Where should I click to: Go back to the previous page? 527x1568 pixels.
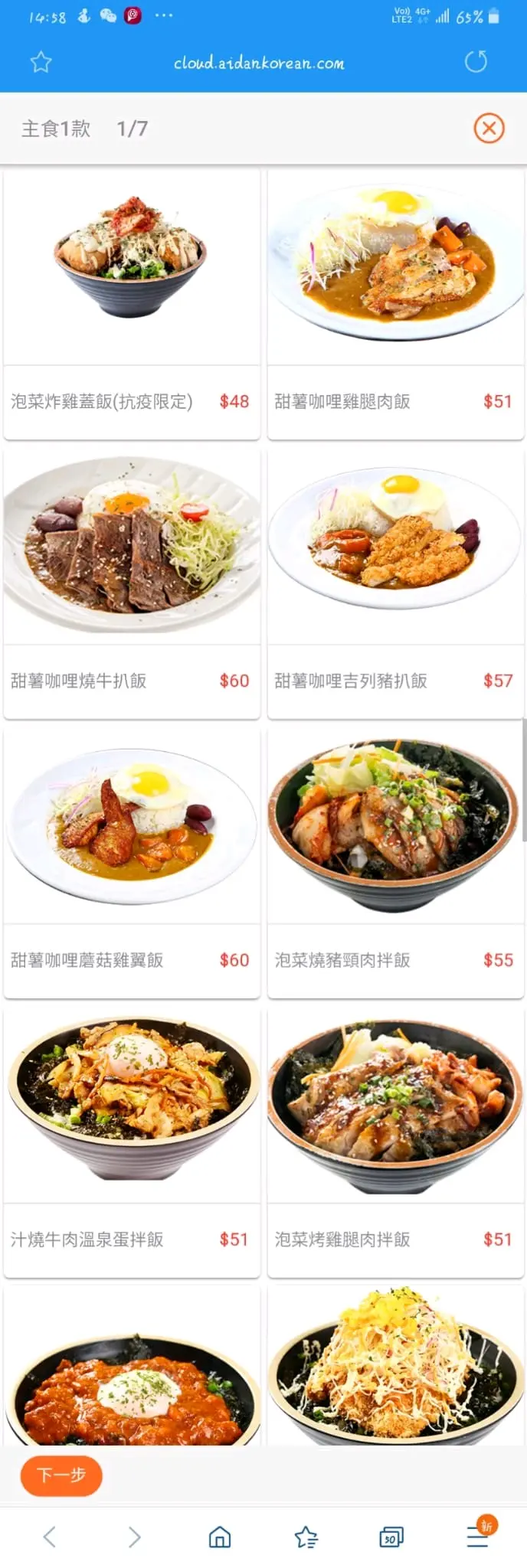click(50, 1537)
